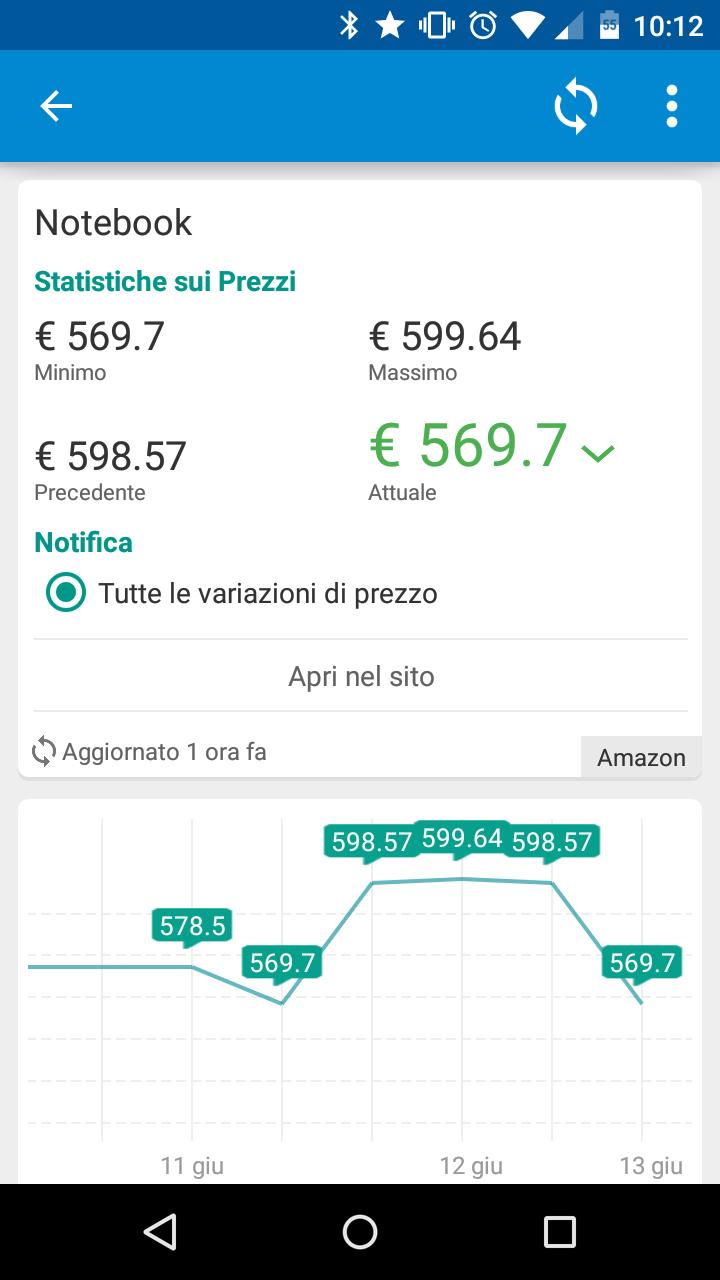Viewport: 720px width, 1280px height.
Task: Open the overflow menu with three dots
Action: click(671, 105)
